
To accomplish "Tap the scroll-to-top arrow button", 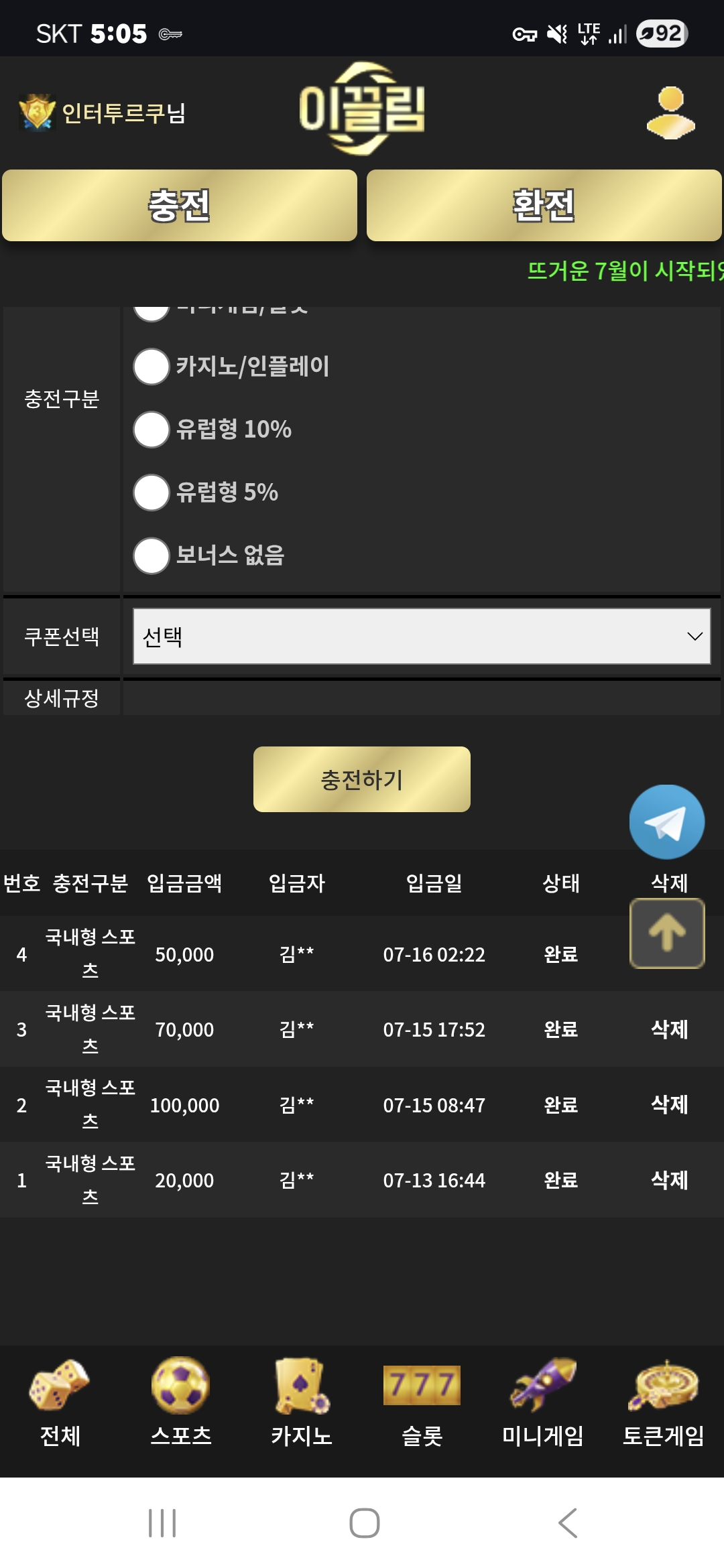I will 667,933.
